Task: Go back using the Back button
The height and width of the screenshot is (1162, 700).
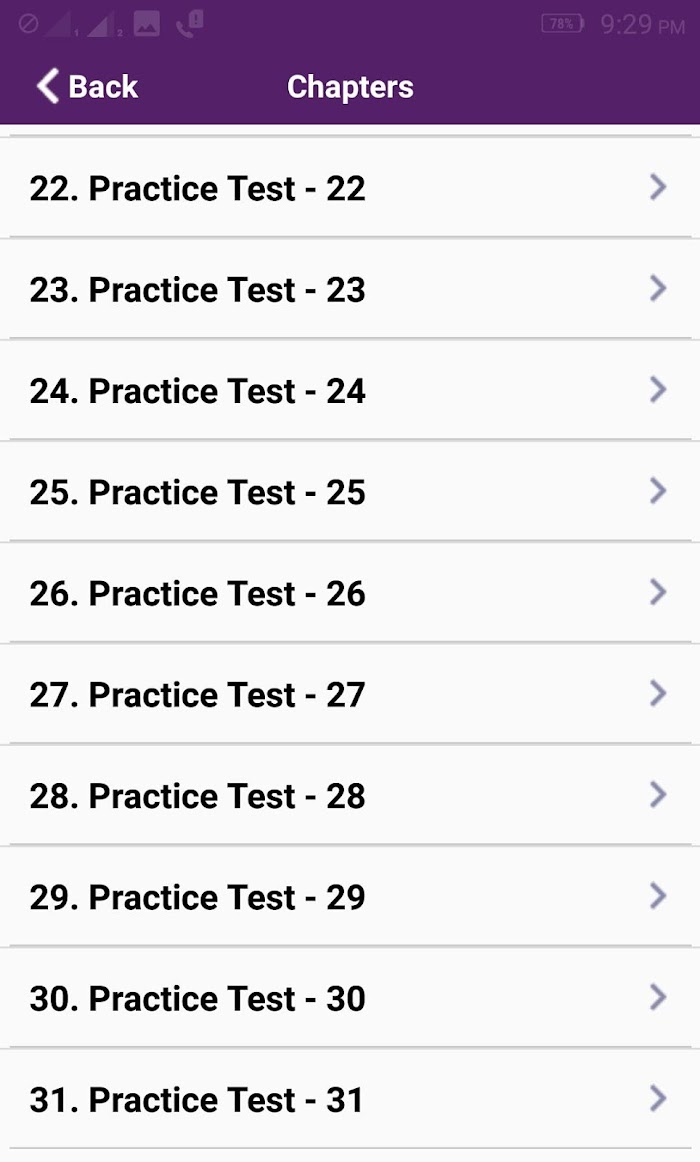Action: [87, 87]
